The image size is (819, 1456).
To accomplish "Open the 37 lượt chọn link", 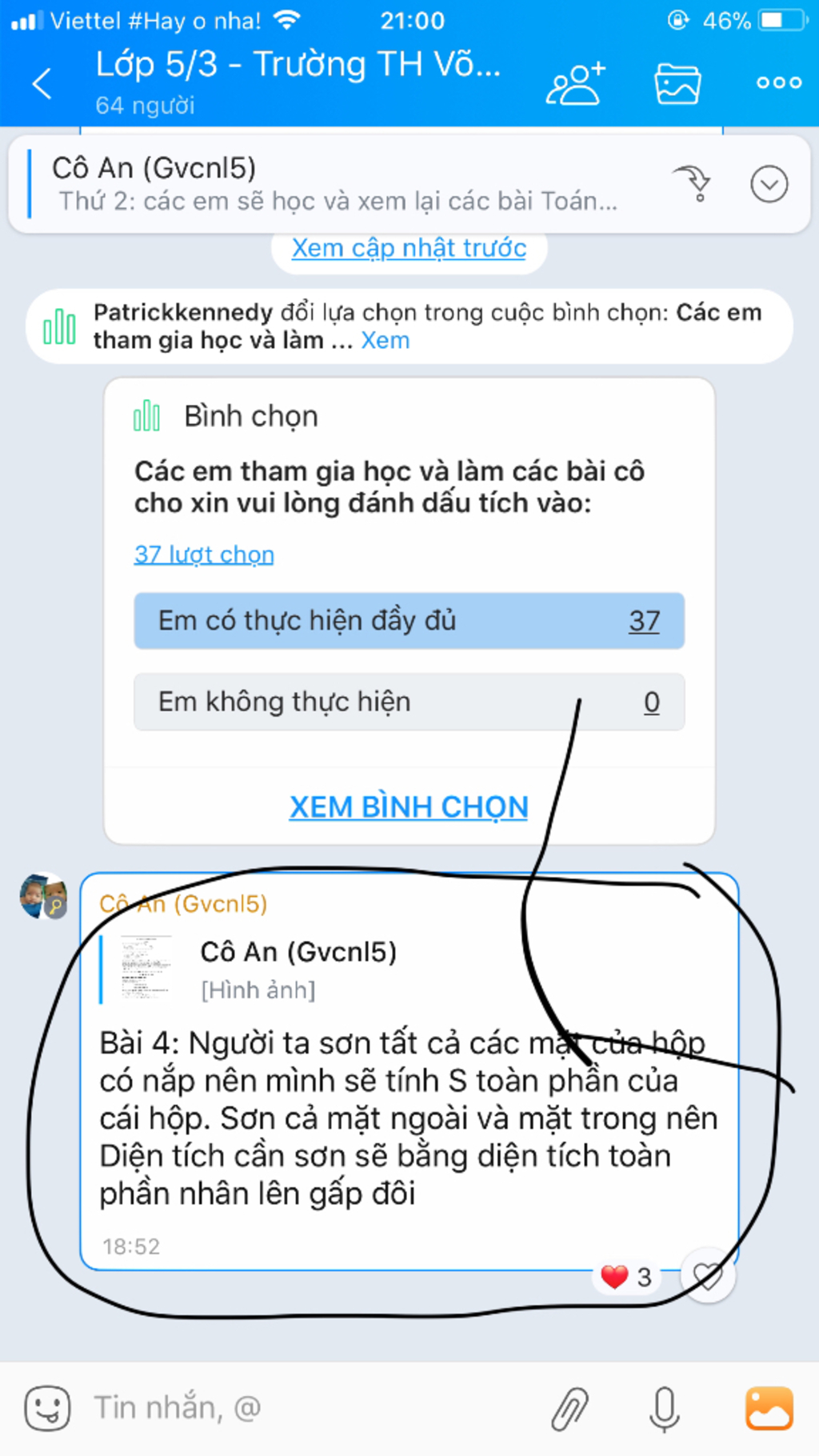I will coord(204,554).
